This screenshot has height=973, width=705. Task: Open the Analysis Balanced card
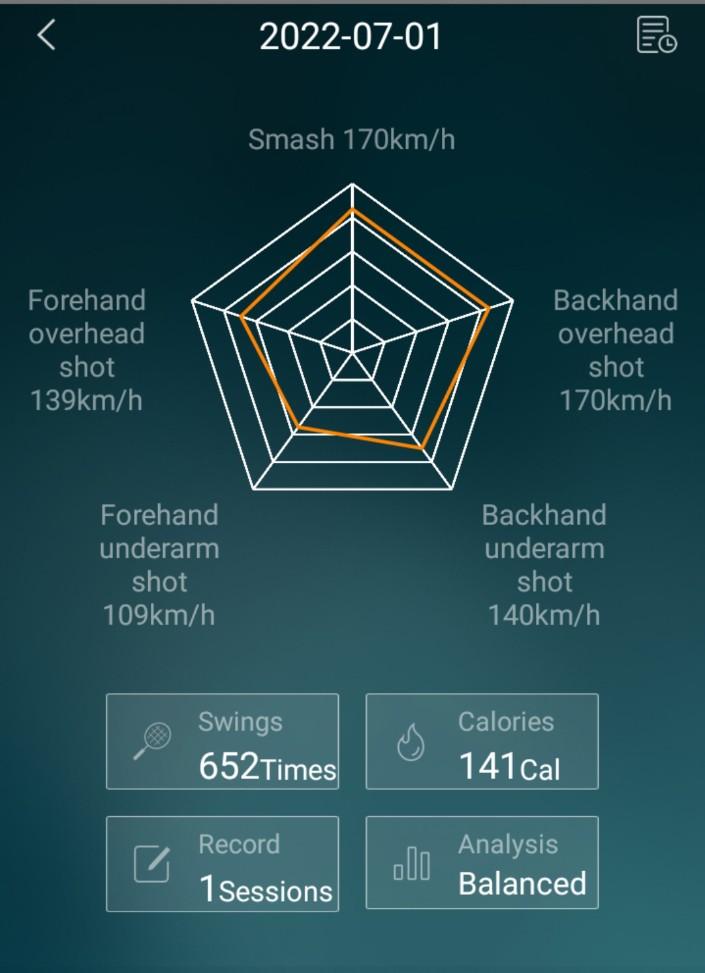482,863
